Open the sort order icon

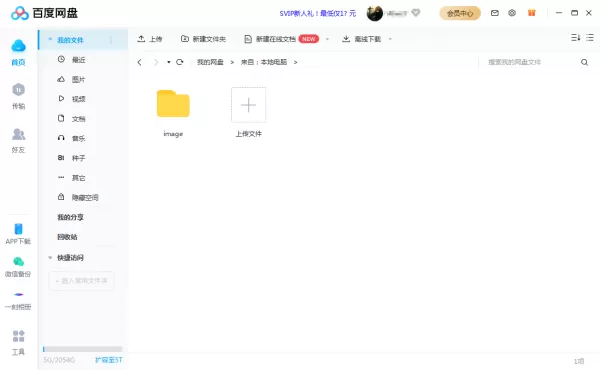(576, 37)
